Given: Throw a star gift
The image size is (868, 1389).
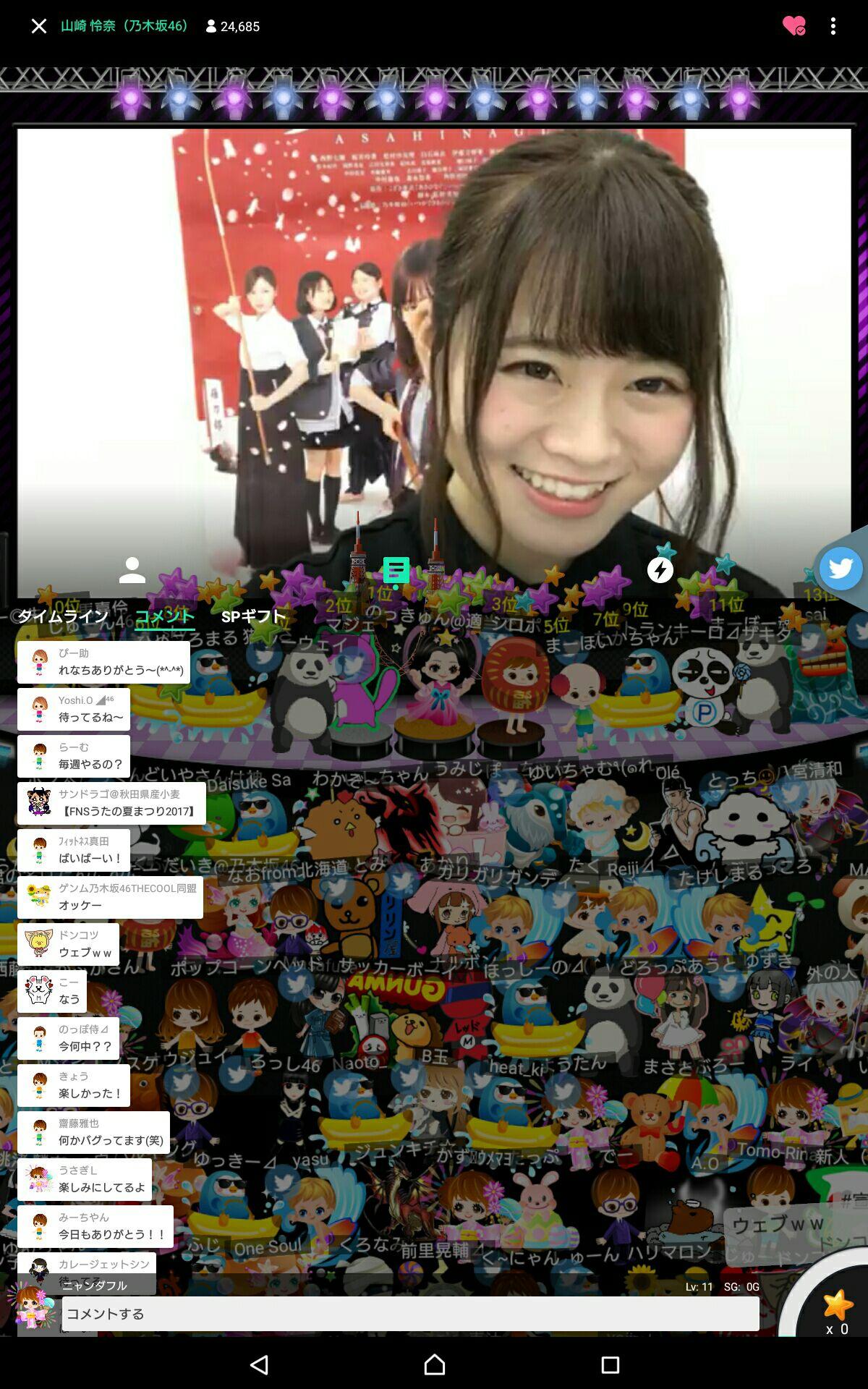Looking at the screenshot, I should click(x=837, y=1306).
